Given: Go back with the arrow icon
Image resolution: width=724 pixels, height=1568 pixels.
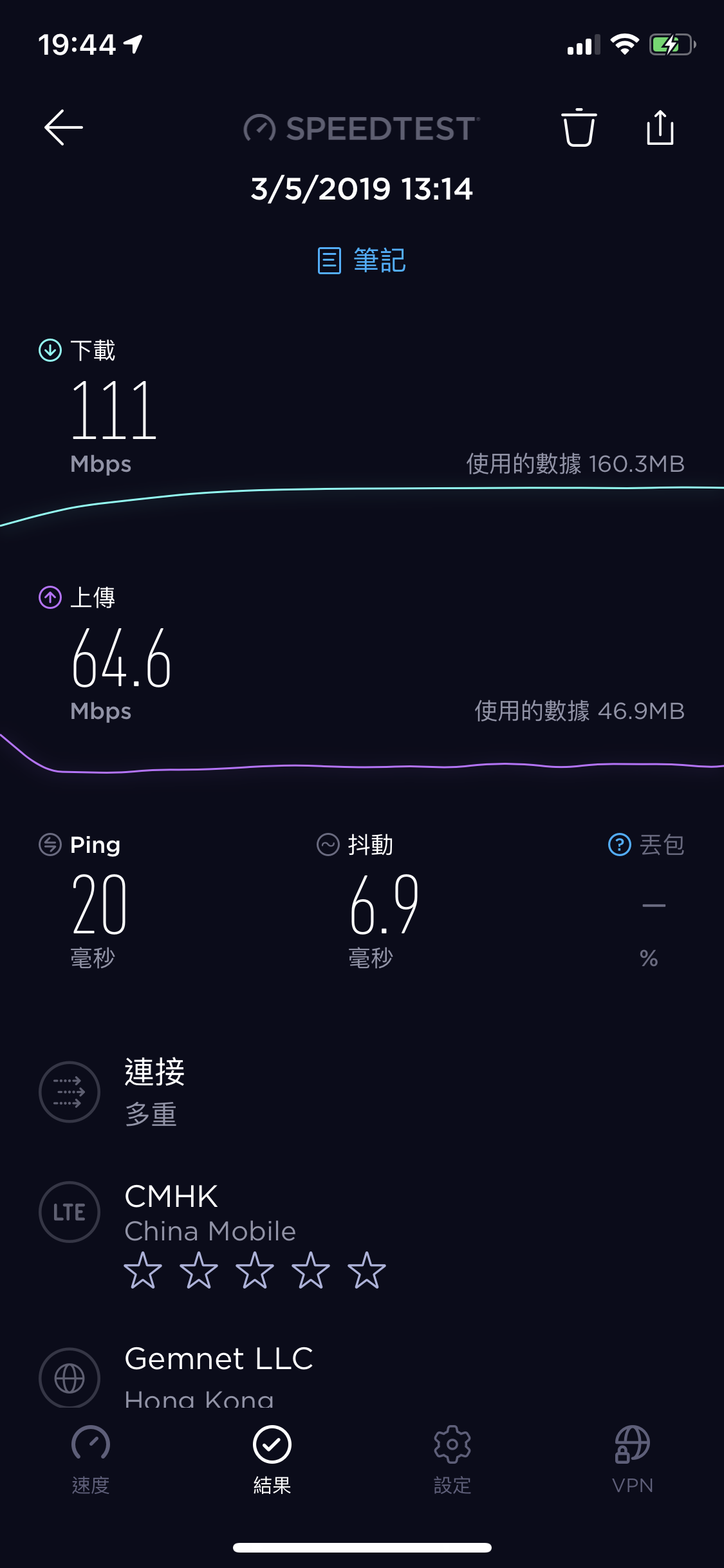Looking at the screenshot, I should (63, 127).
